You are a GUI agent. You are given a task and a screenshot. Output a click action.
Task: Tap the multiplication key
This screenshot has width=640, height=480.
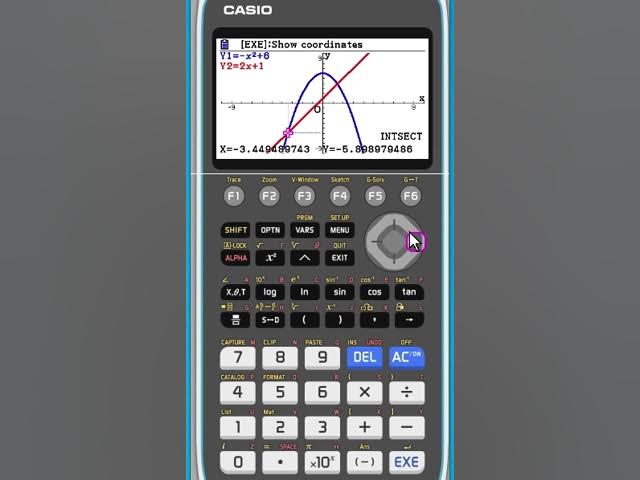point(364,392)
